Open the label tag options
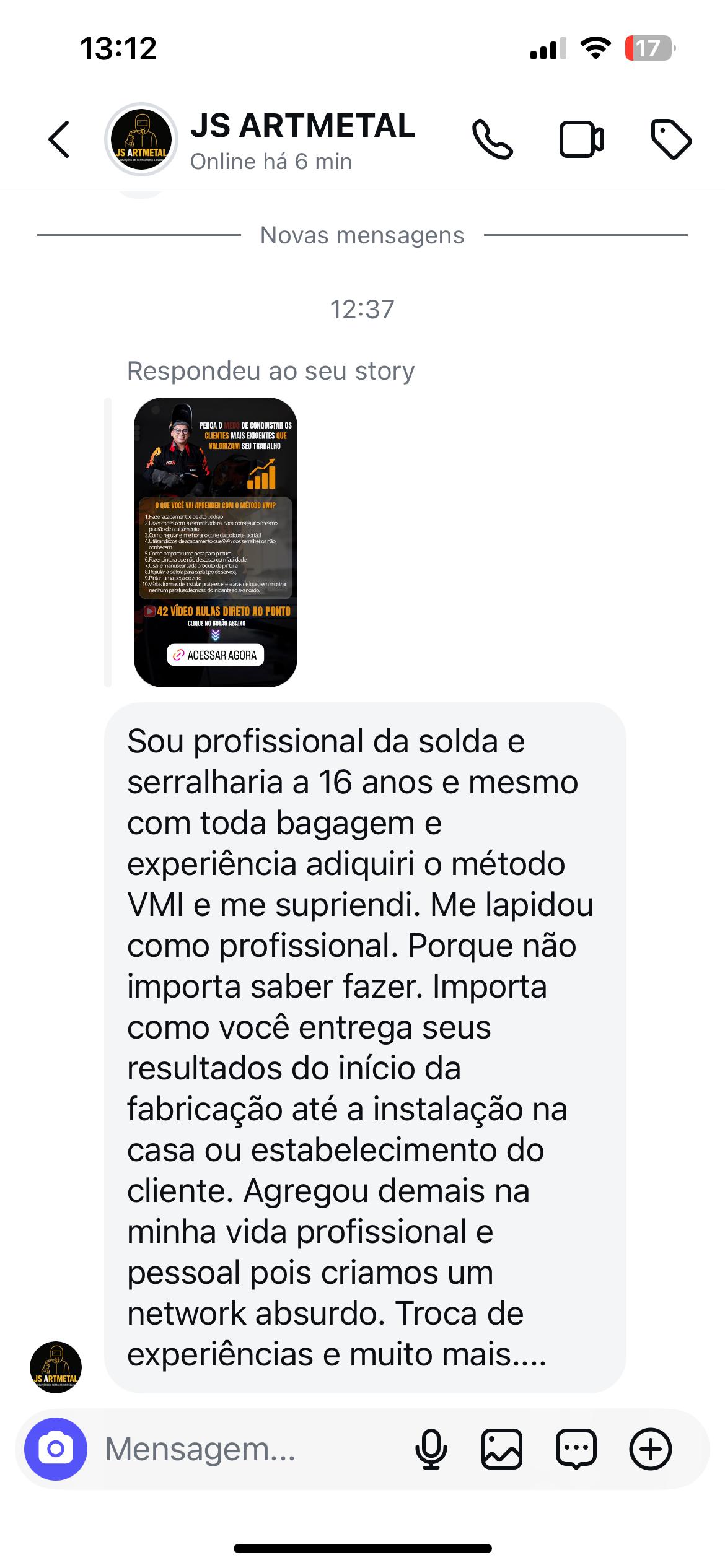This screenshot has width=725, height=1568. click(x=672, y=140)
